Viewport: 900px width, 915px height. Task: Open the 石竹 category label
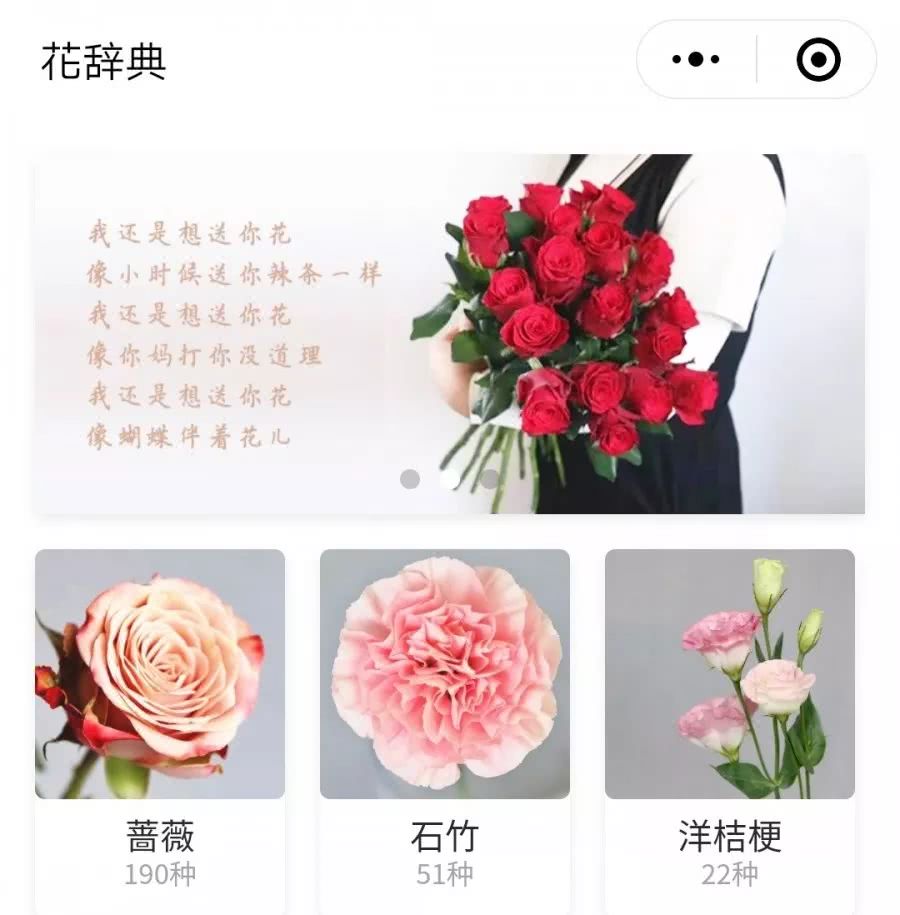448,836
